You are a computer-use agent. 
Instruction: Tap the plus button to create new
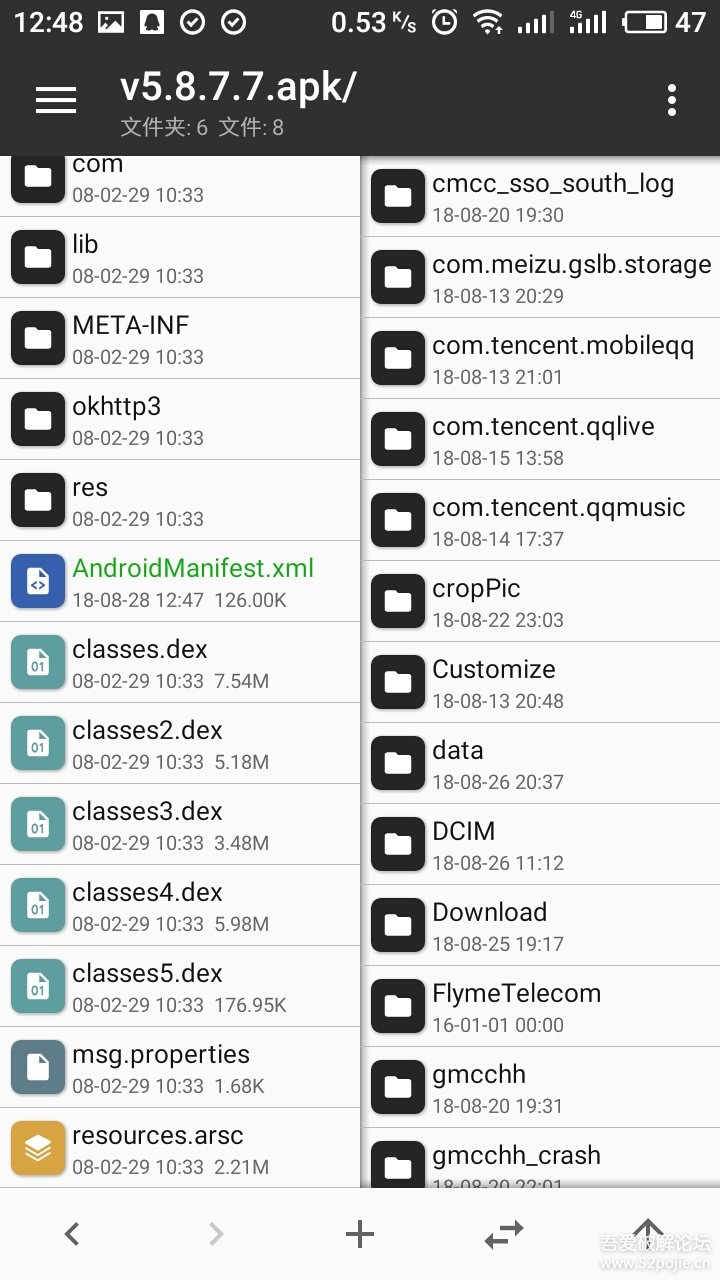(360, 1234)
